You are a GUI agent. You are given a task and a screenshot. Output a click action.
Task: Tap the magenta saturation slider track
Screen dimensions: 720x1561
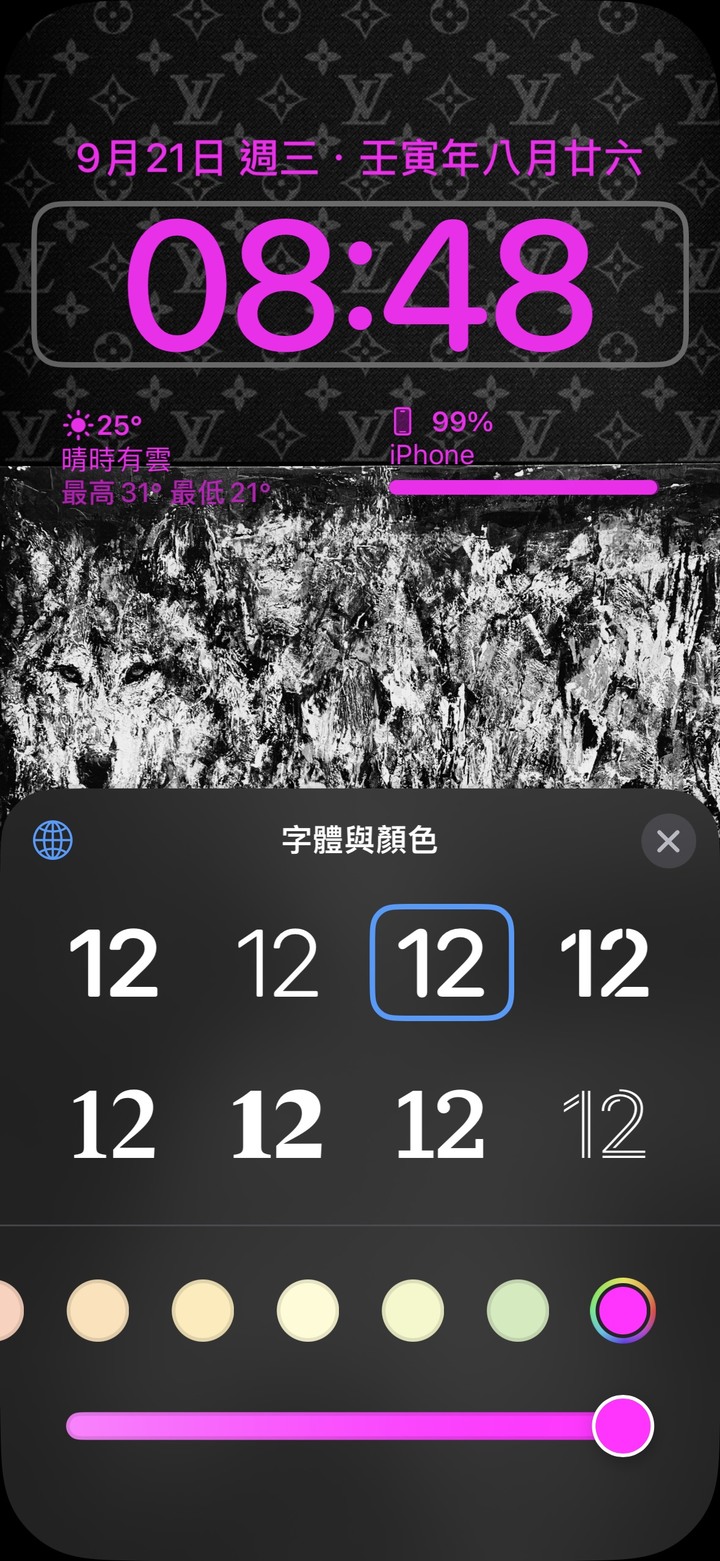(330, 1426)
